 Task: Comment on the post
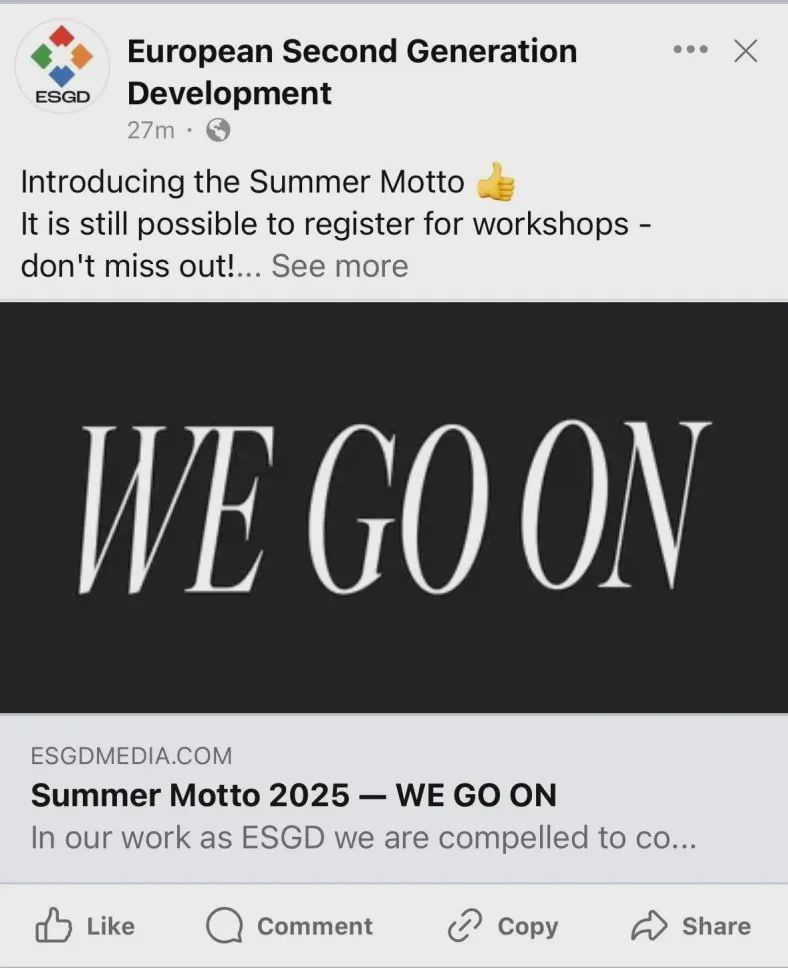click(x=290, y=926)
